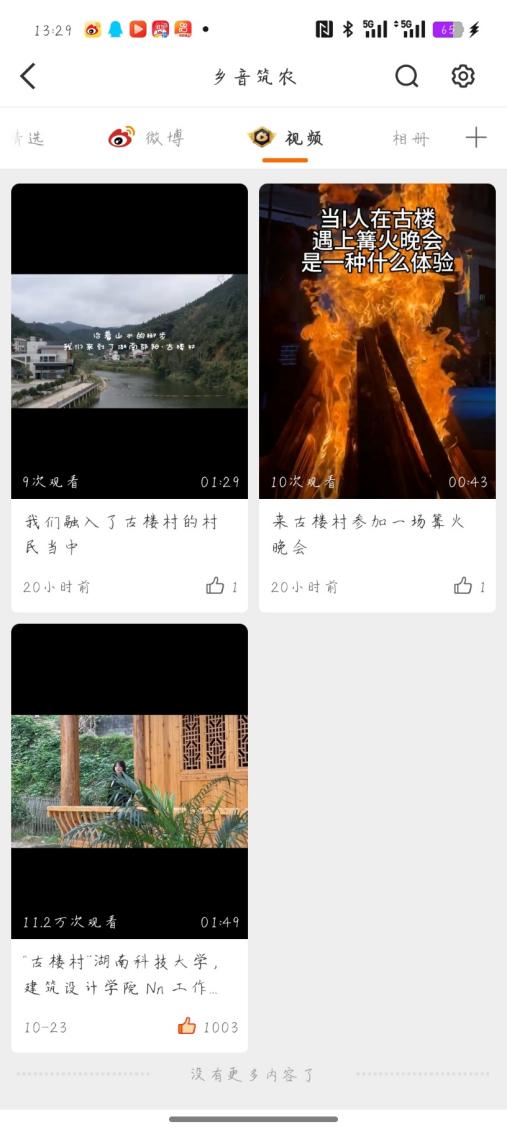Image resolution: width=507 pixels, height=1132 pixels.
Task: Switch to the 相册 tab
Action: click(x=411, y=139)
